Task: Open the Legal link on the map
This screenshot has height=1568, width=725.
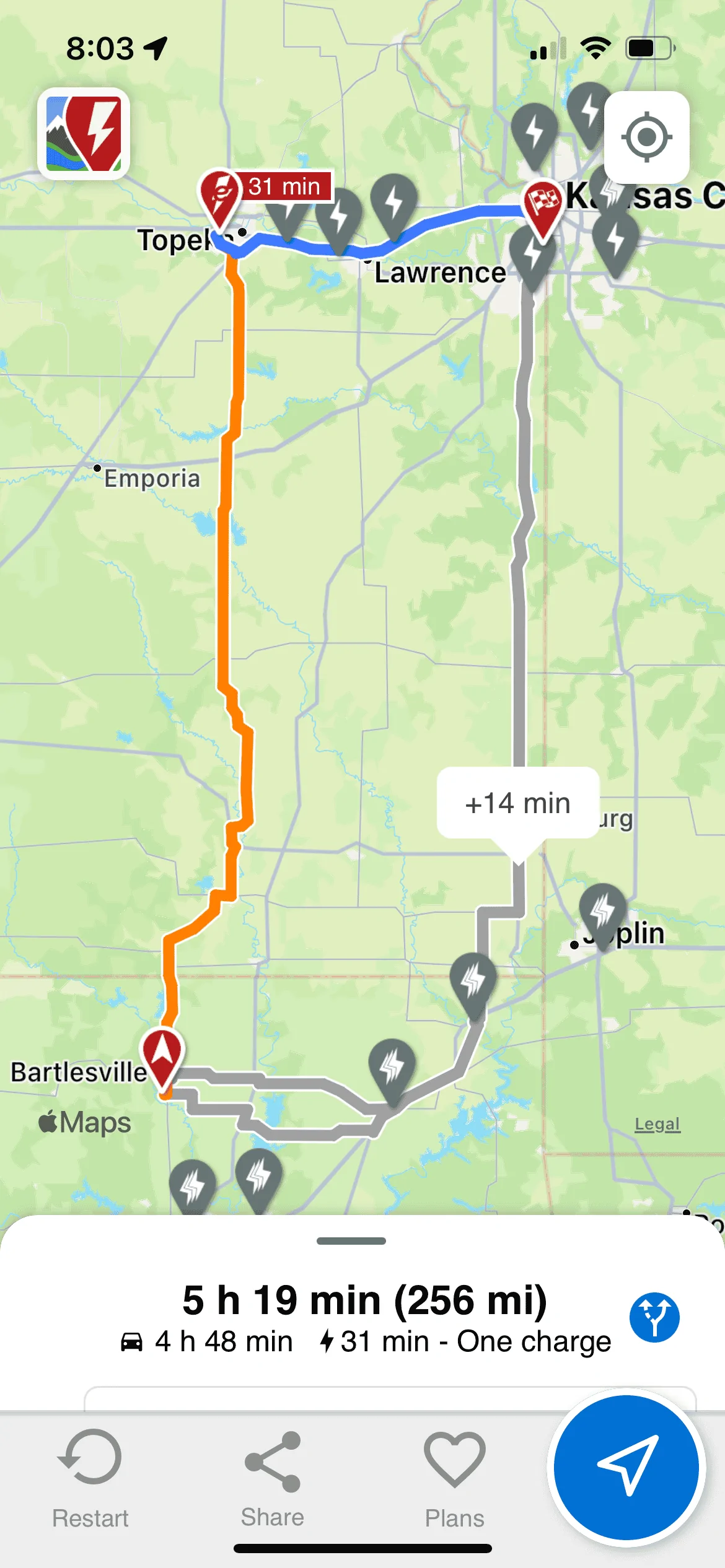Action: [x=657, y=1124]
